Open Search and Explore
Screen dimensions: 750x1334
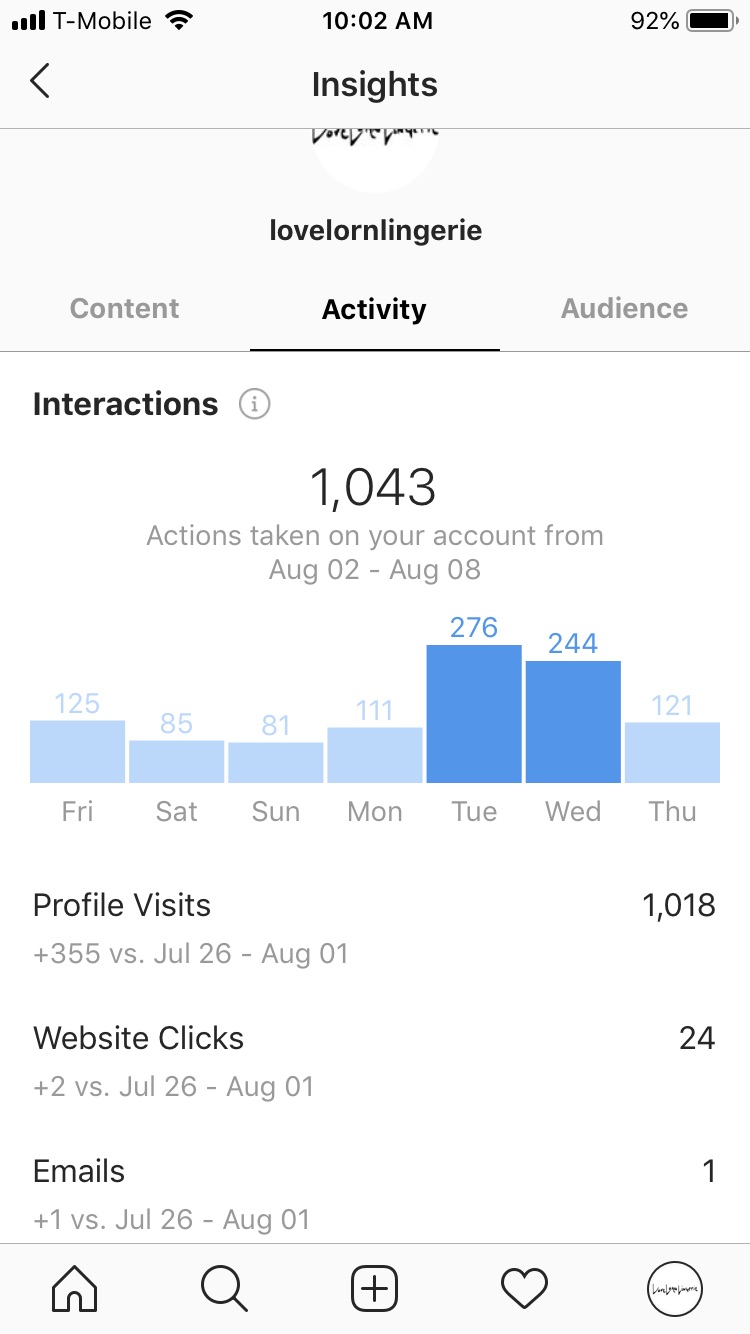(x=224, y=1288)
